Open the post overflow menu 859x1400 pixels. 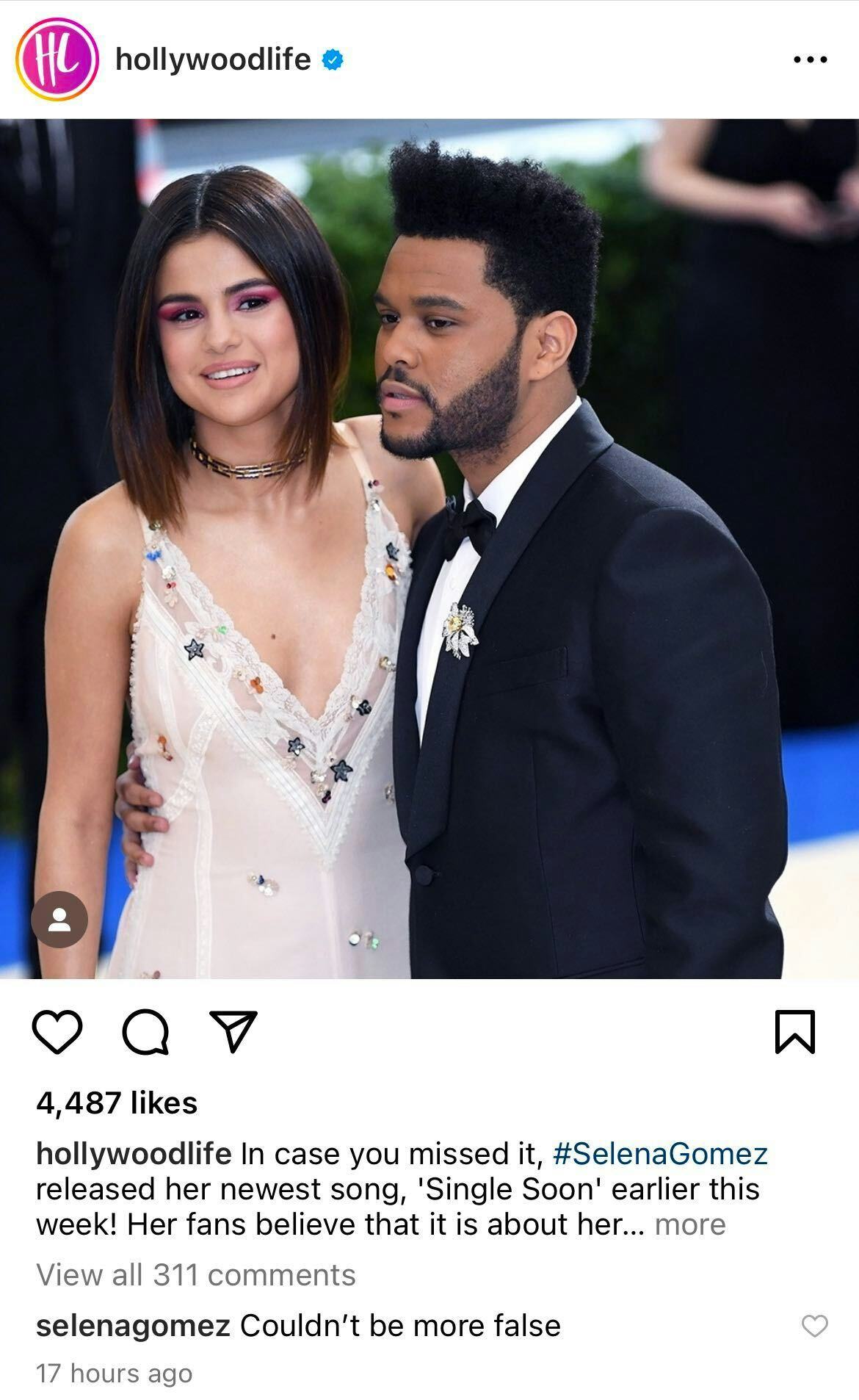(811, 59)
